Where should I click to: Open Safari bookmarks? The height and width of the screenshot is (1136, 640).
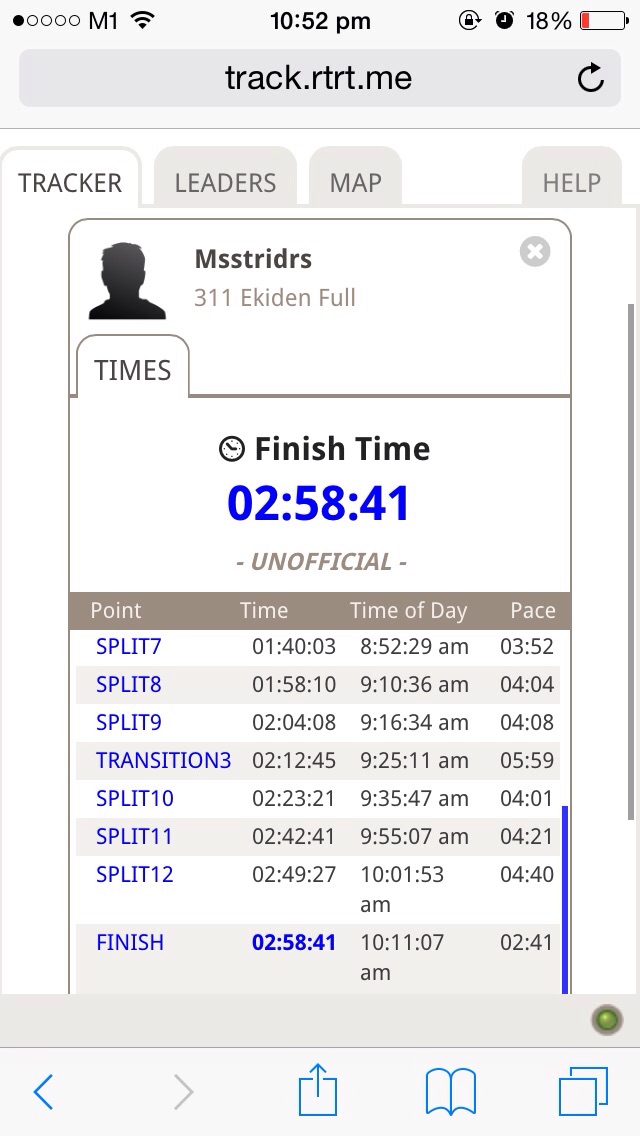point(450,1092)
